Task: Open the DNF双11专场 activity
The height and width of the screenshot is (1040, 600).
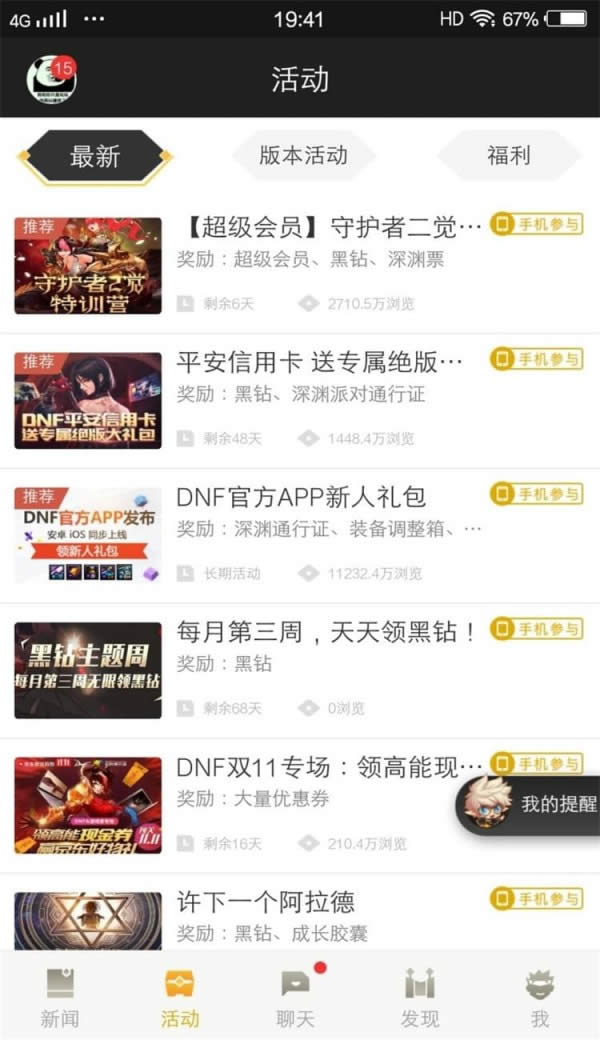Action: [x=316, y=767]
